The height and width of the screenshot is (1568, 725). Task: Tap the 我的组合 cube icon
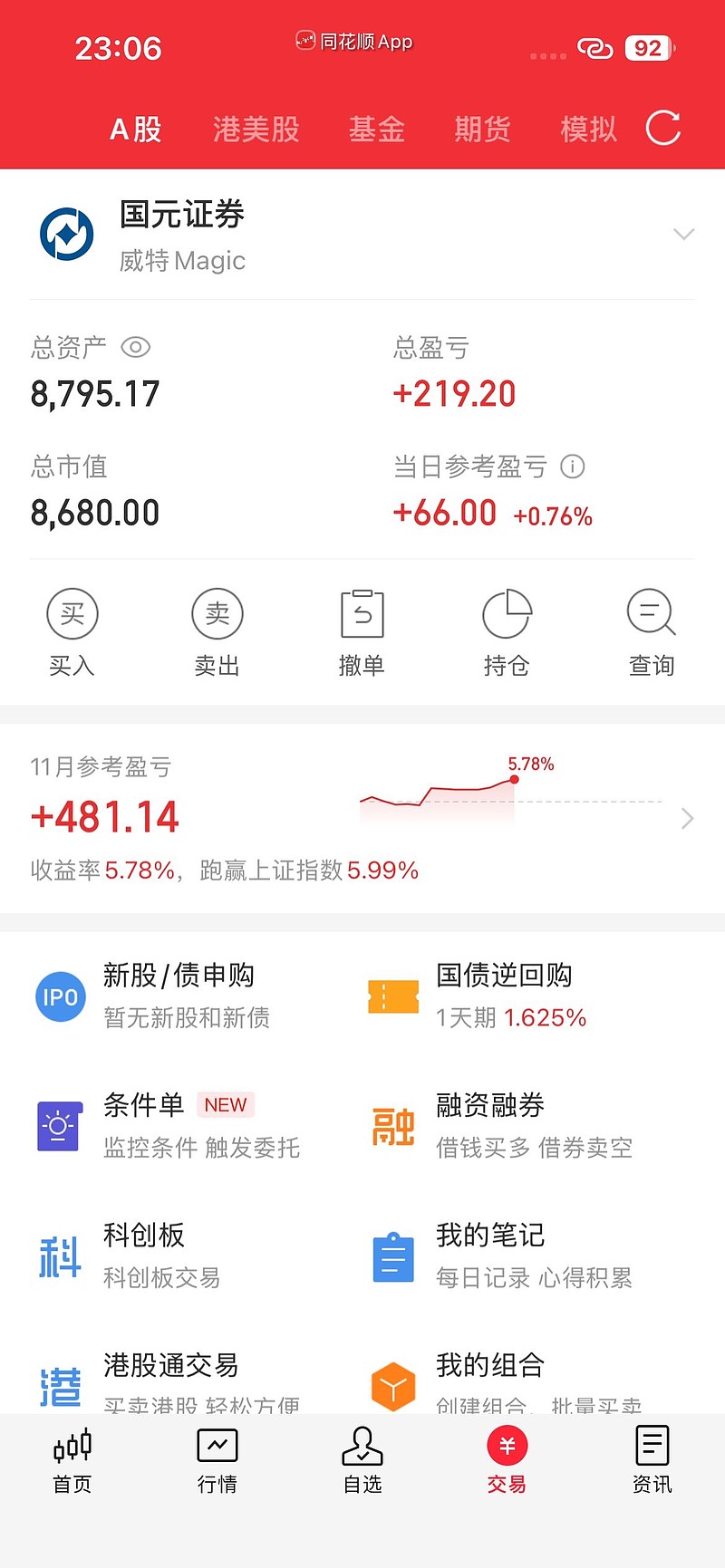393,1384
